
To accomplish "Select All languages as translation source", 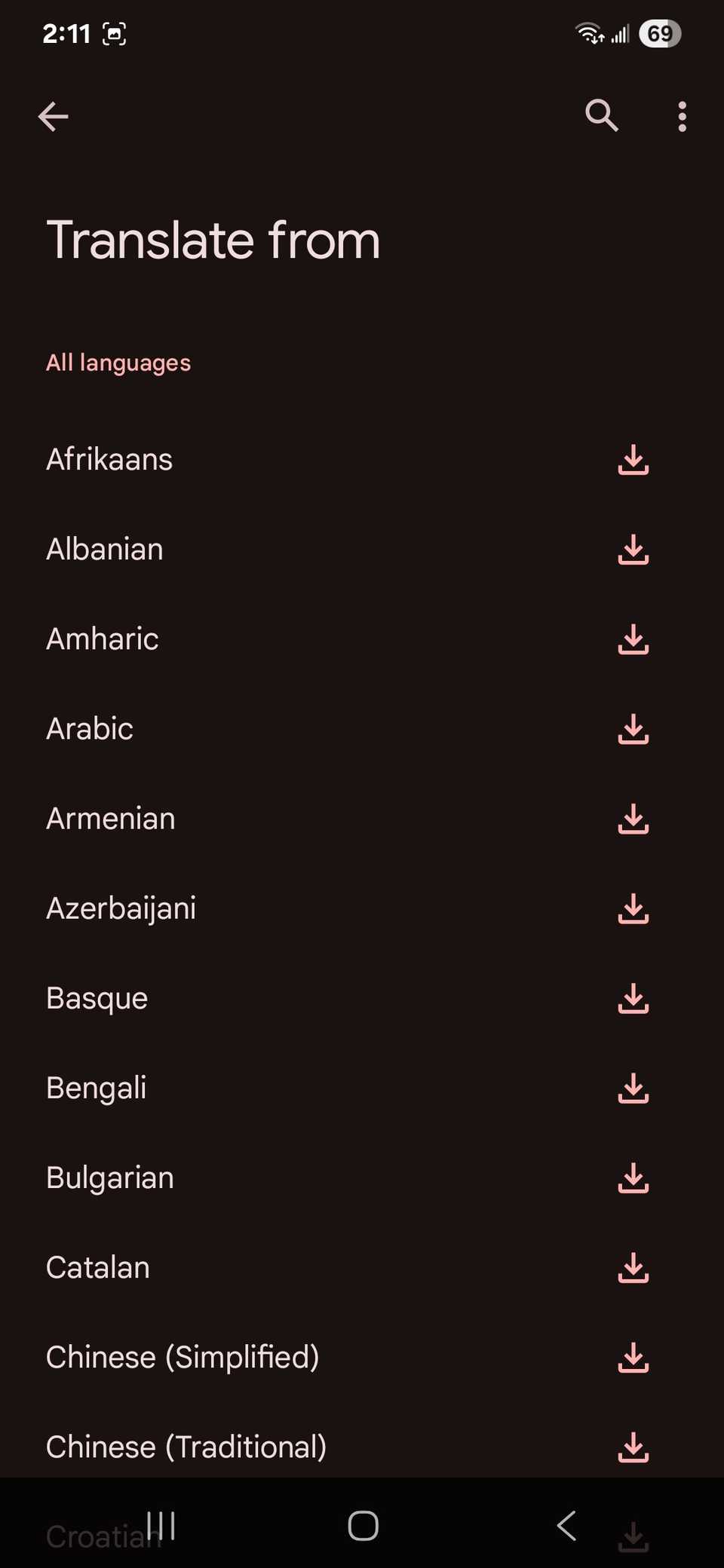I will click(x=118, y=363).
